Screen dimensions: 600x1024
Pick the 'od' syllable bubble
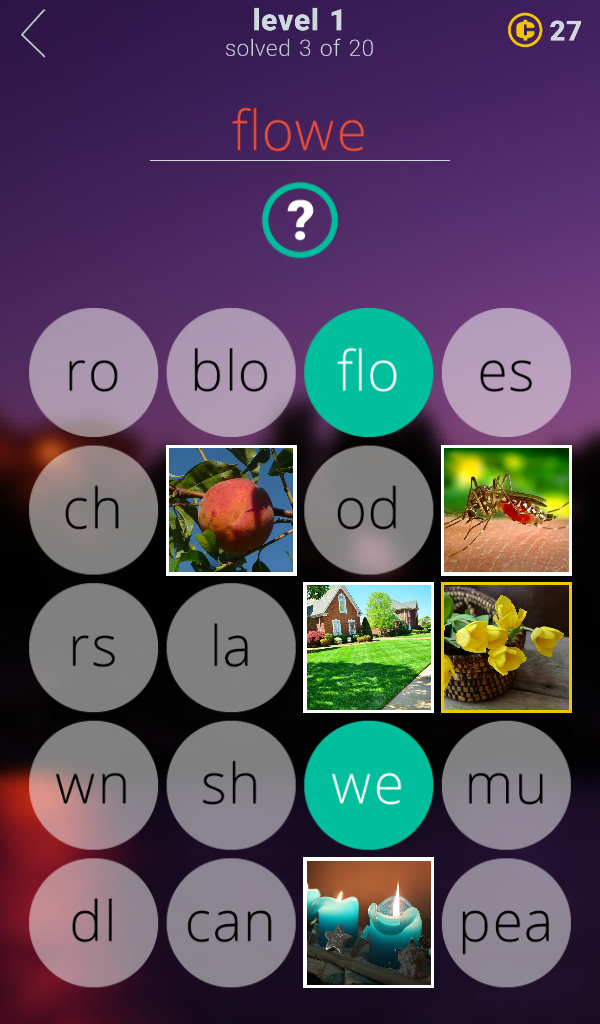click(368, 510)
